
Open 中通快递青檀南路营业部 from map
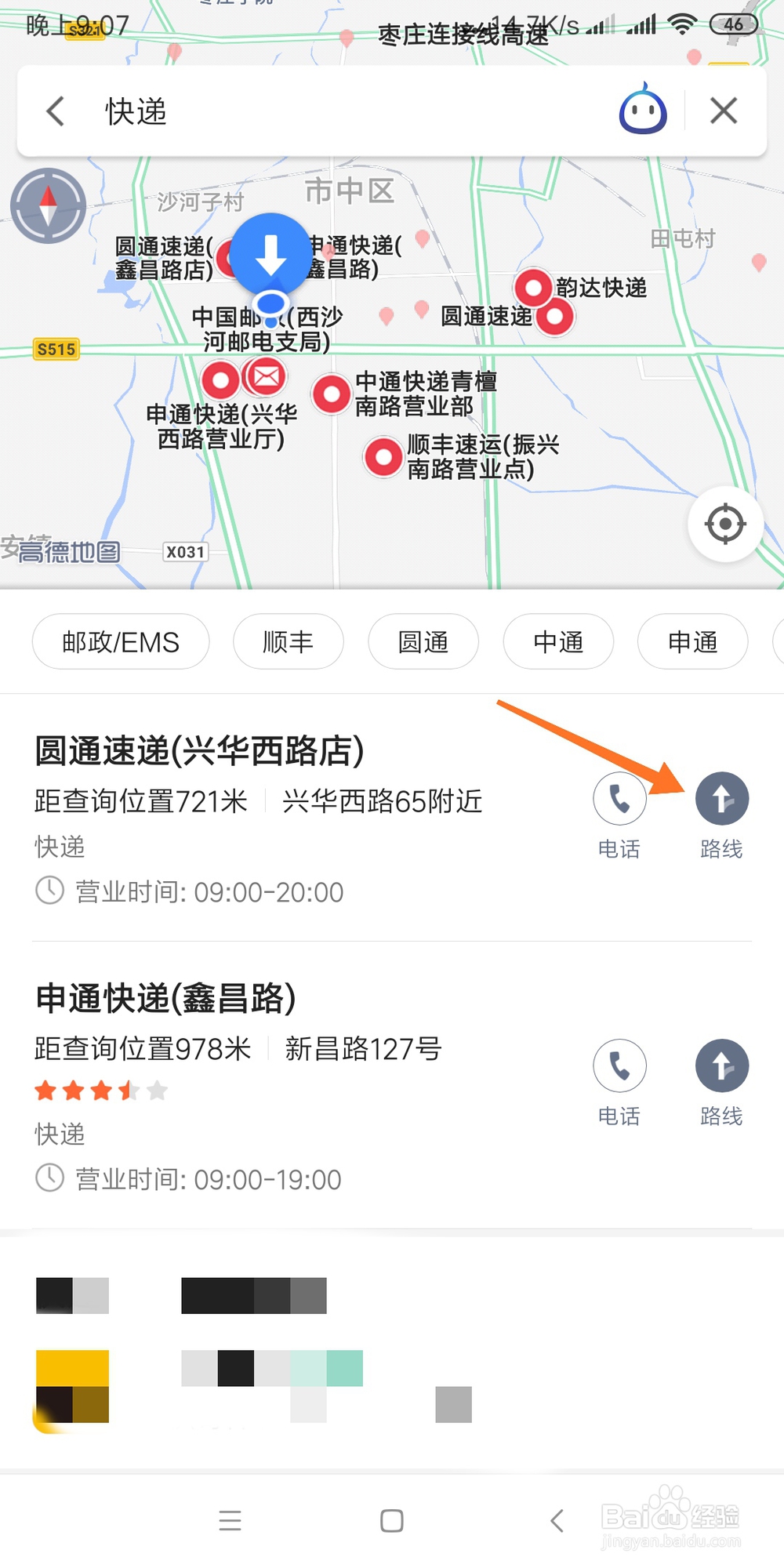pos(331,394)
